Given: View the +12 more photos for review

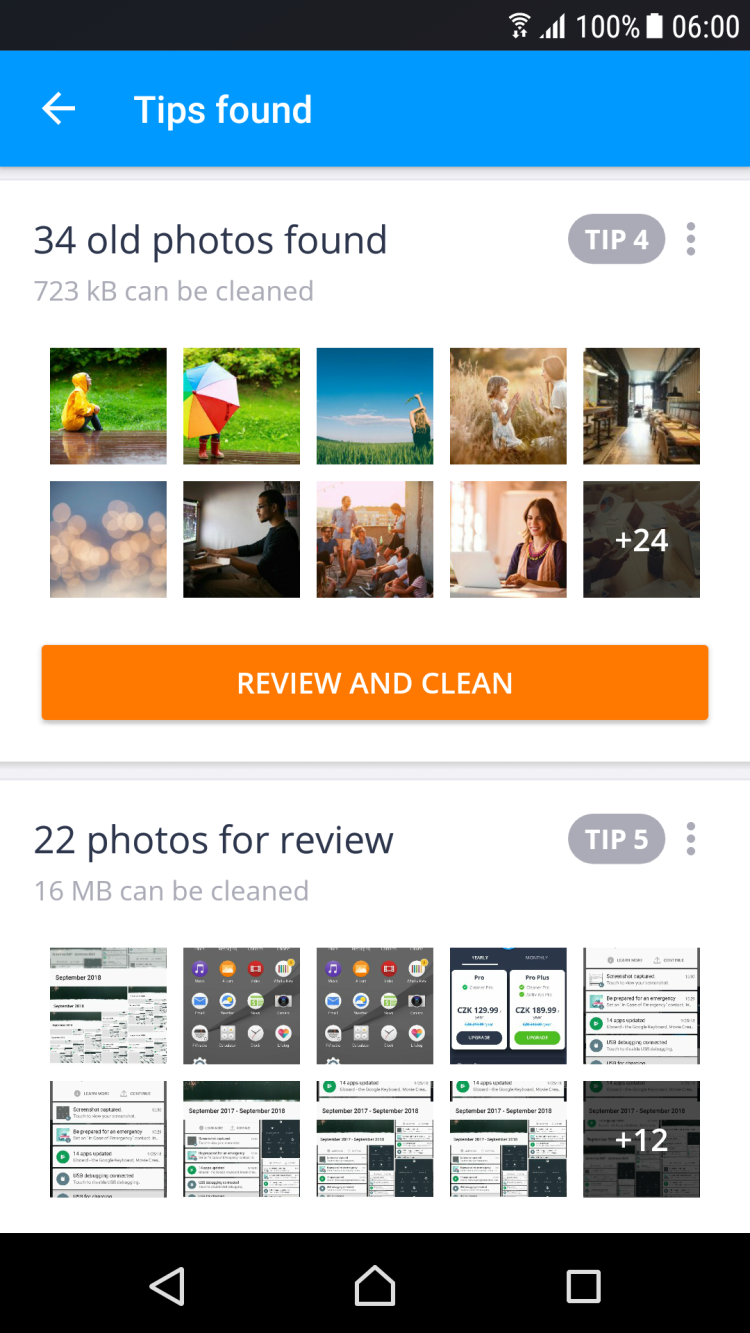Looking at the screenshot, I should pyautogui.click(x=641, y=1139).
